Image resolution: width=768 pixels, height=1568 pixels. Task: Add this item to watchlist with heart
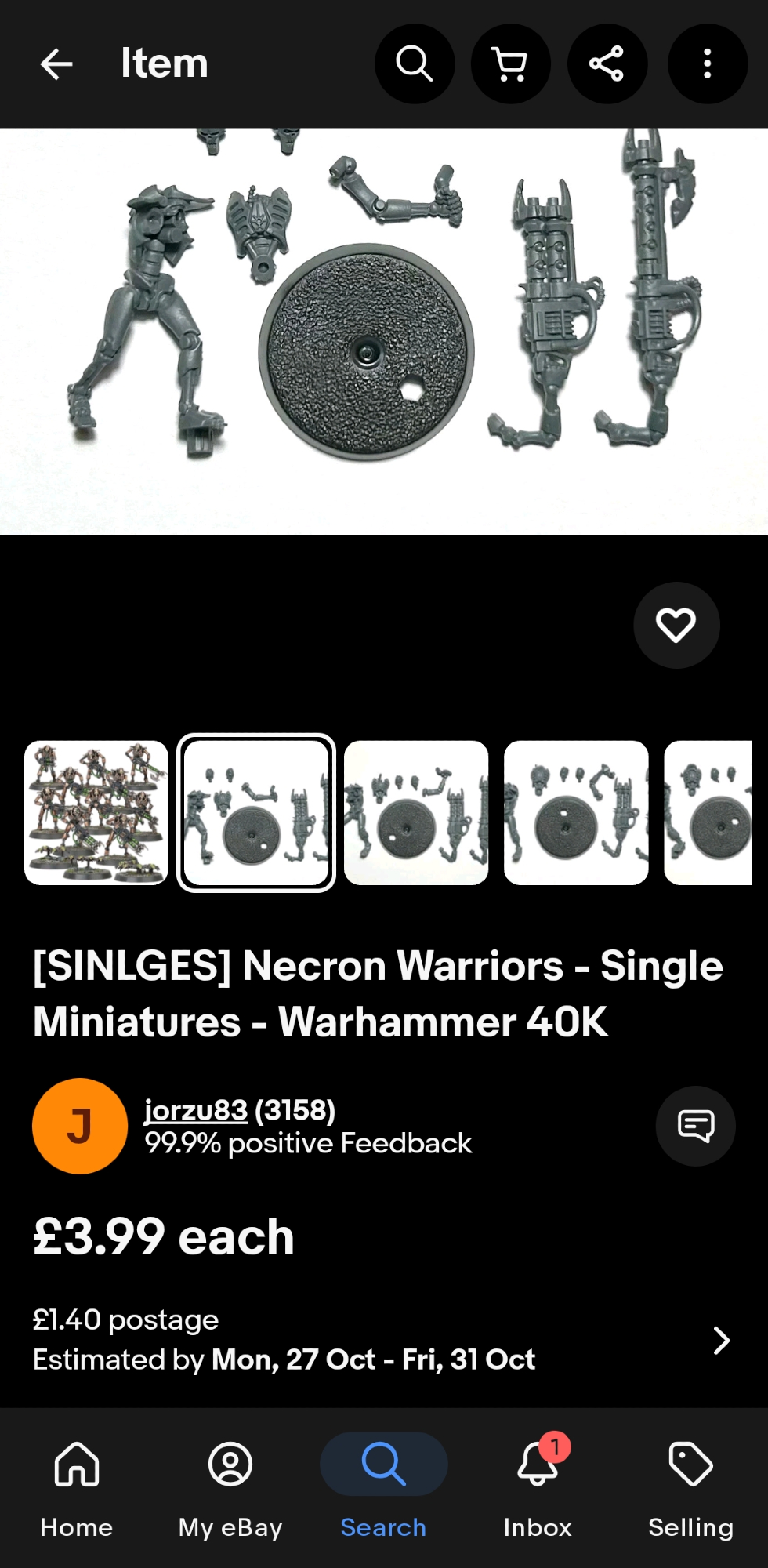point(676,625)
